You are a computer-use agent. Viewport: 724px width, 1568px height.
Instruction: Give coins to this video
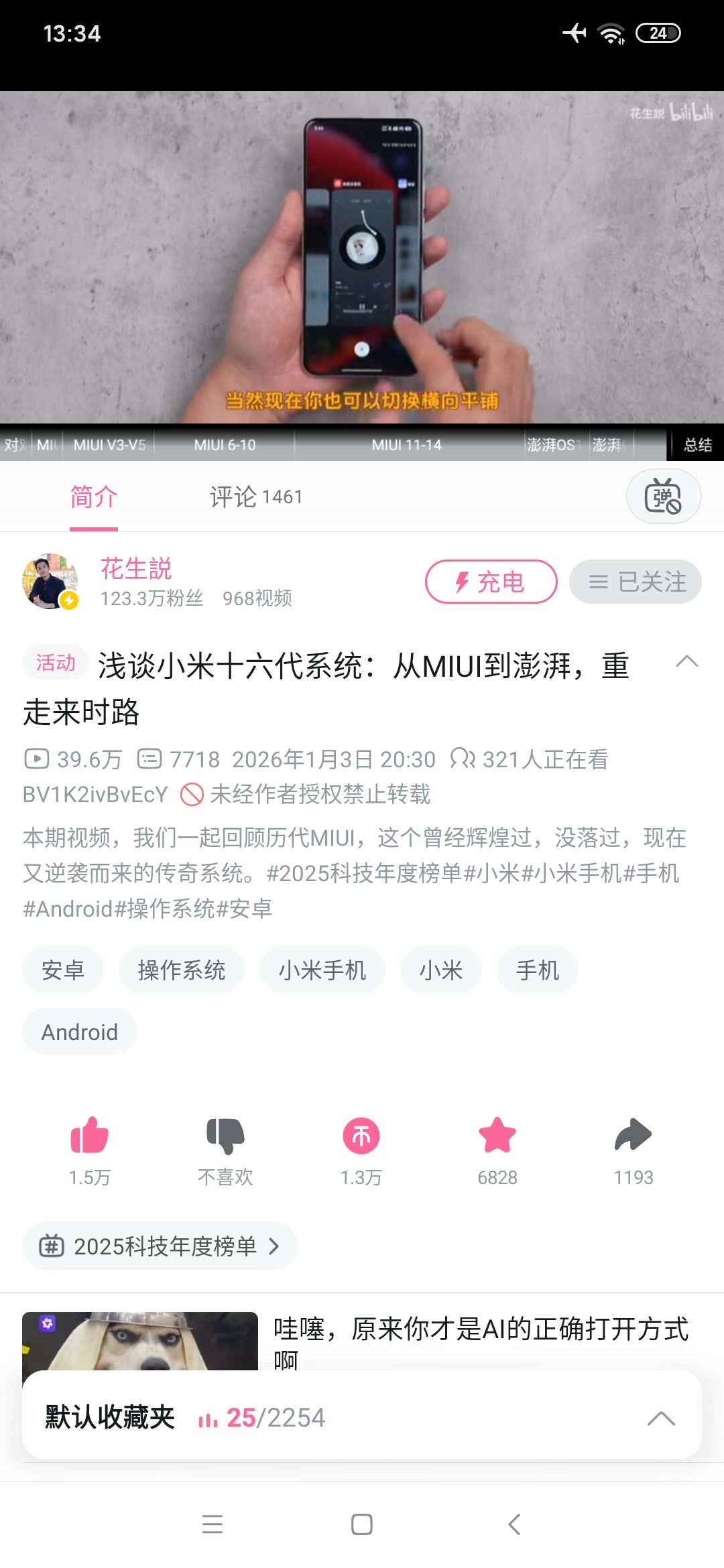(x=361, y=1136)
